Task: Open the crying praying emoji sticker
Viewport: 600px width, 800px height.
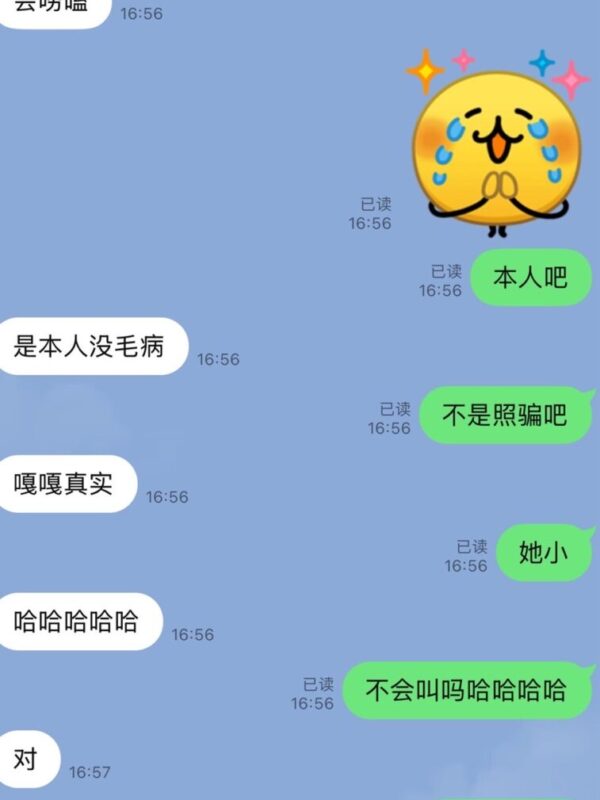Action: tap(497, 145)
